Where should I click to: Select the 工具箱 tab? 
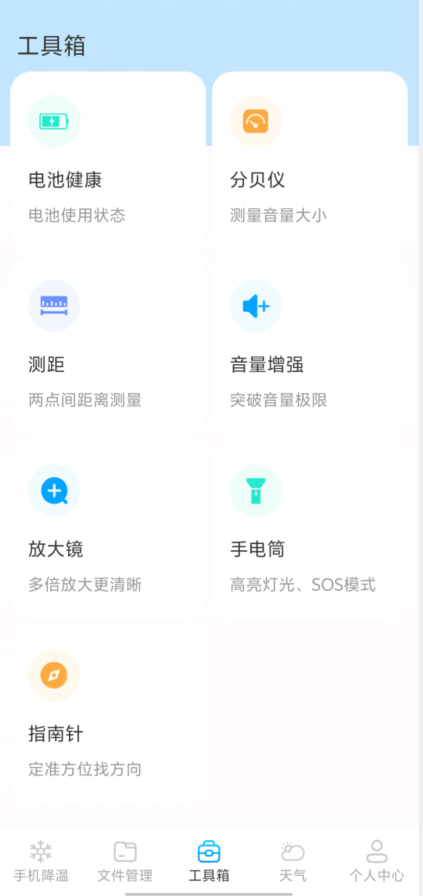coord(209,861)
